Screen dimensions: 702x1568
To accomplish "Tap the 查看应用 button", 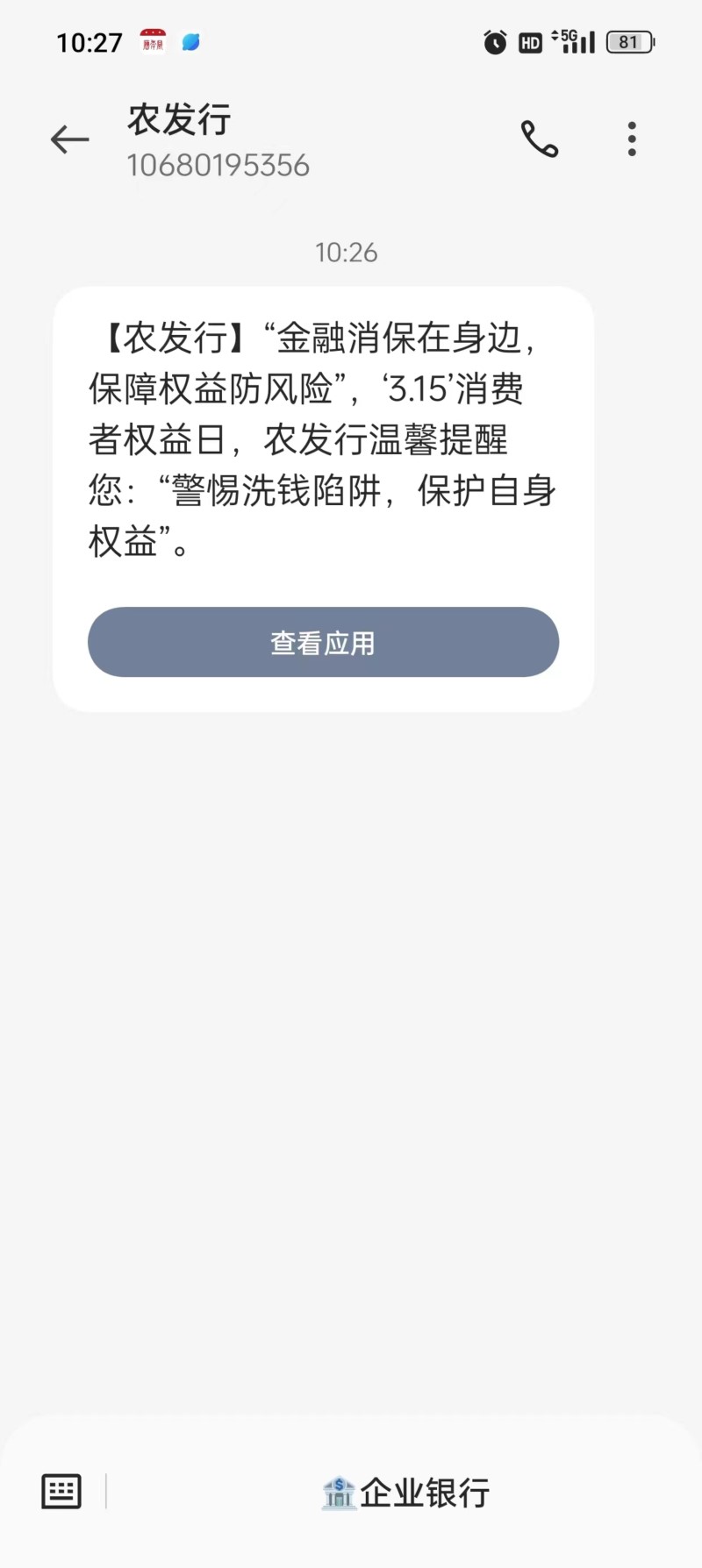I will pos(323,642).
